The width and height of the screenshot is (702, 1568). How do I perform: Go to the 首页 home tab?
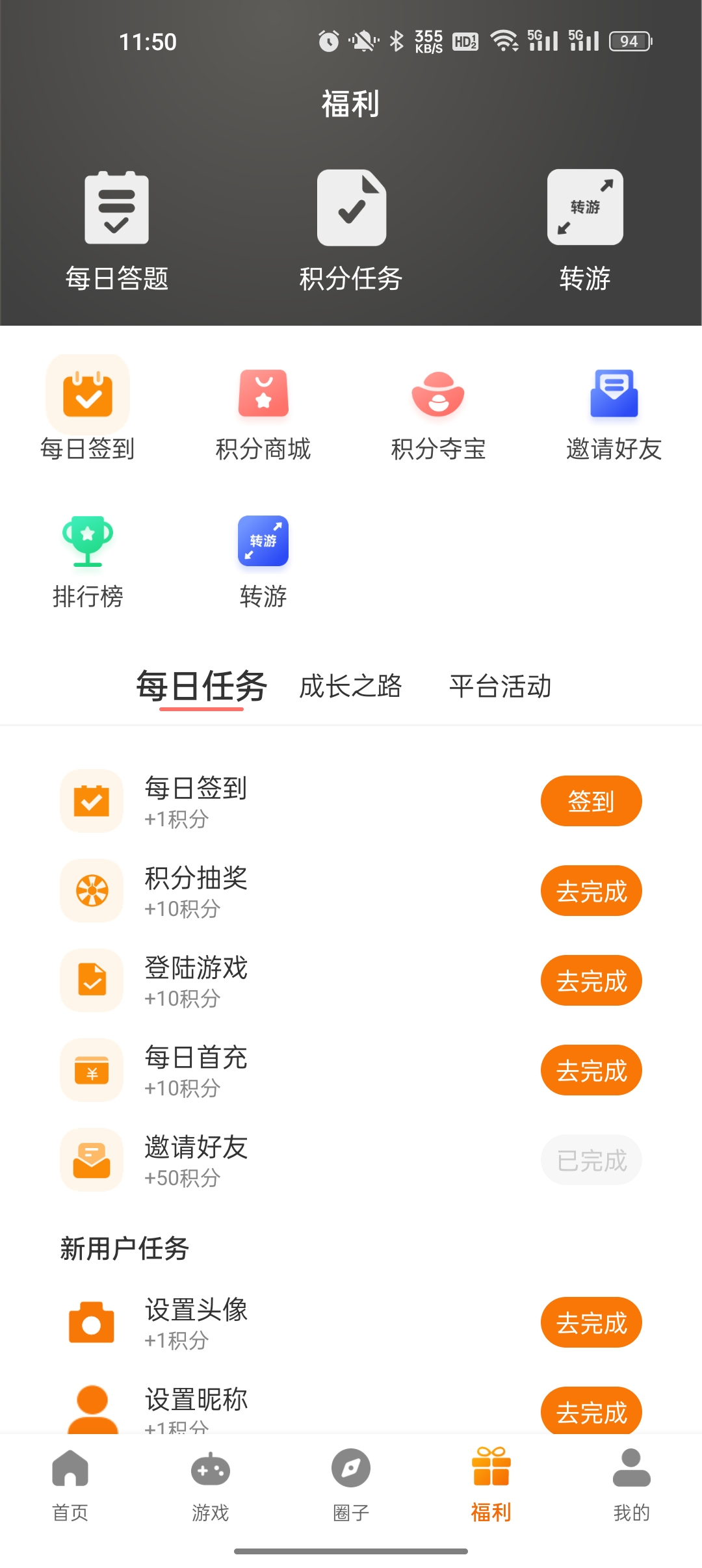point(70,1485)
